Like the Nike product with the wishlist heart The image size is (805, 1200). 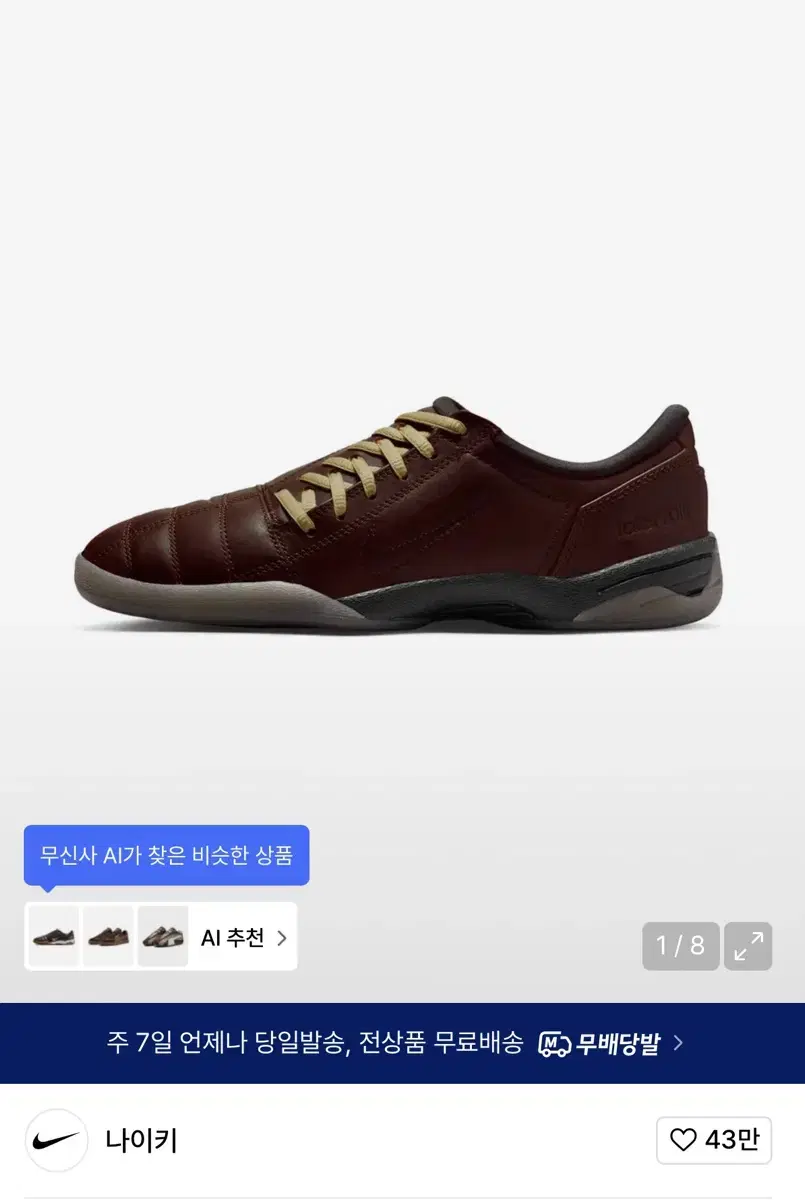(686, 1141)
